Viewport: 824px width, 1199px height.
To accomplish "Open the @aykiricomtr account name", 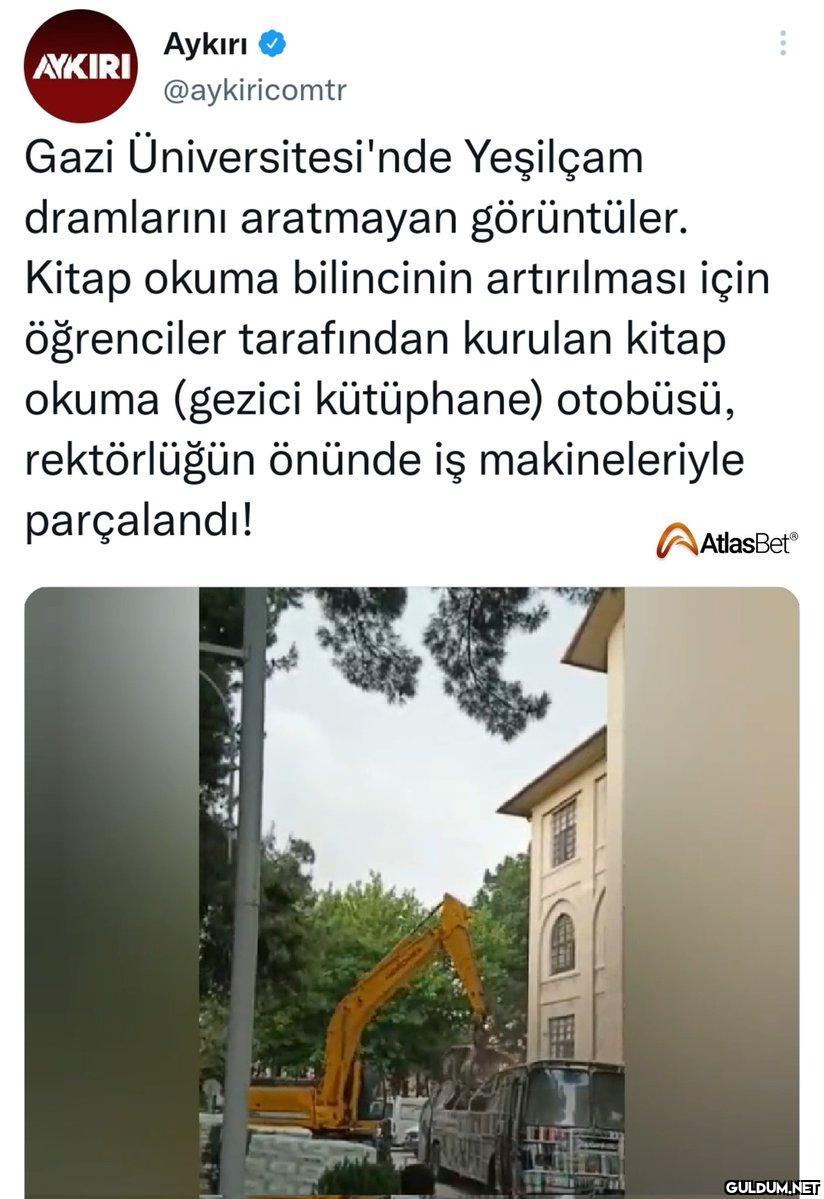I will point(254,90).
